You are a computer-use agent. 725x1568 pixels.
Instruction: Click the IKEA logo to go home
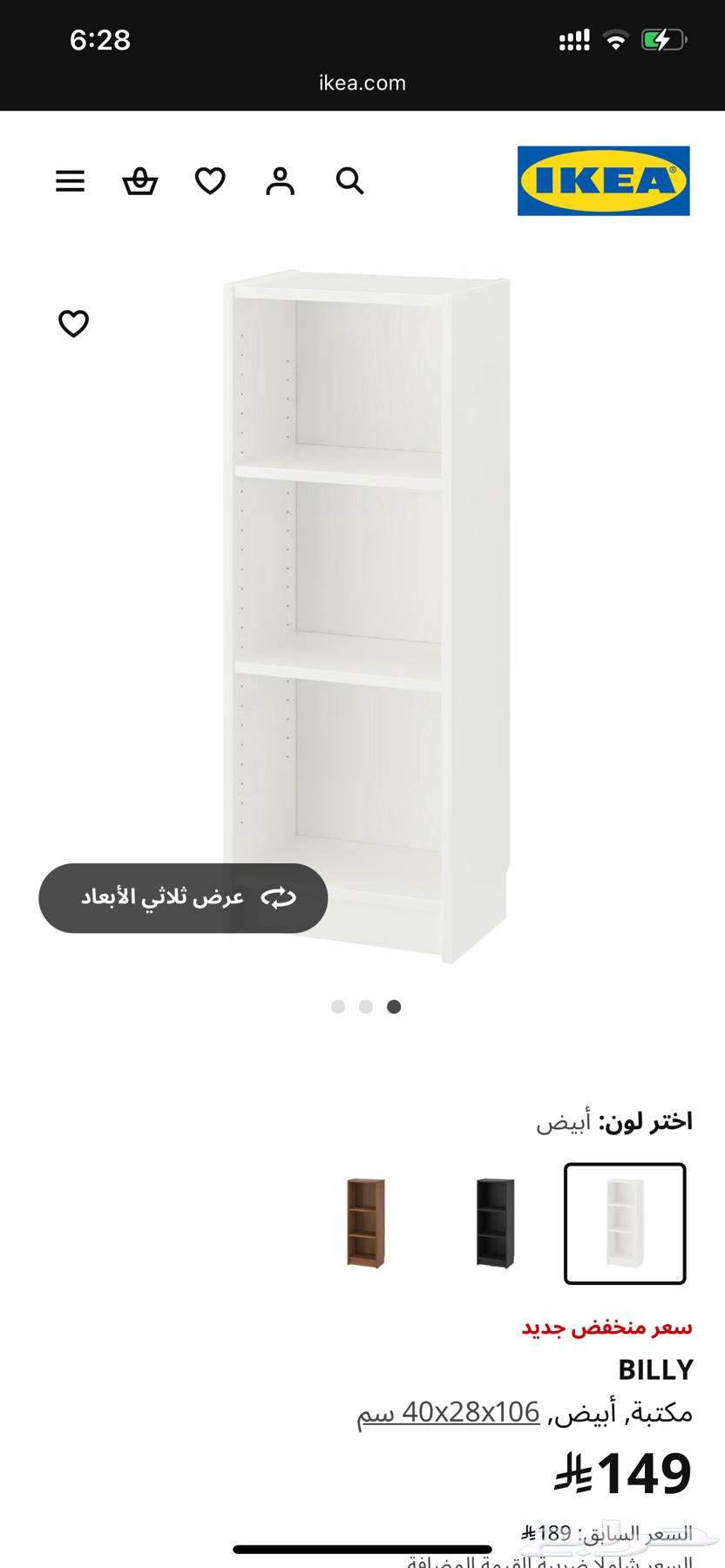[x=603, y=182]
